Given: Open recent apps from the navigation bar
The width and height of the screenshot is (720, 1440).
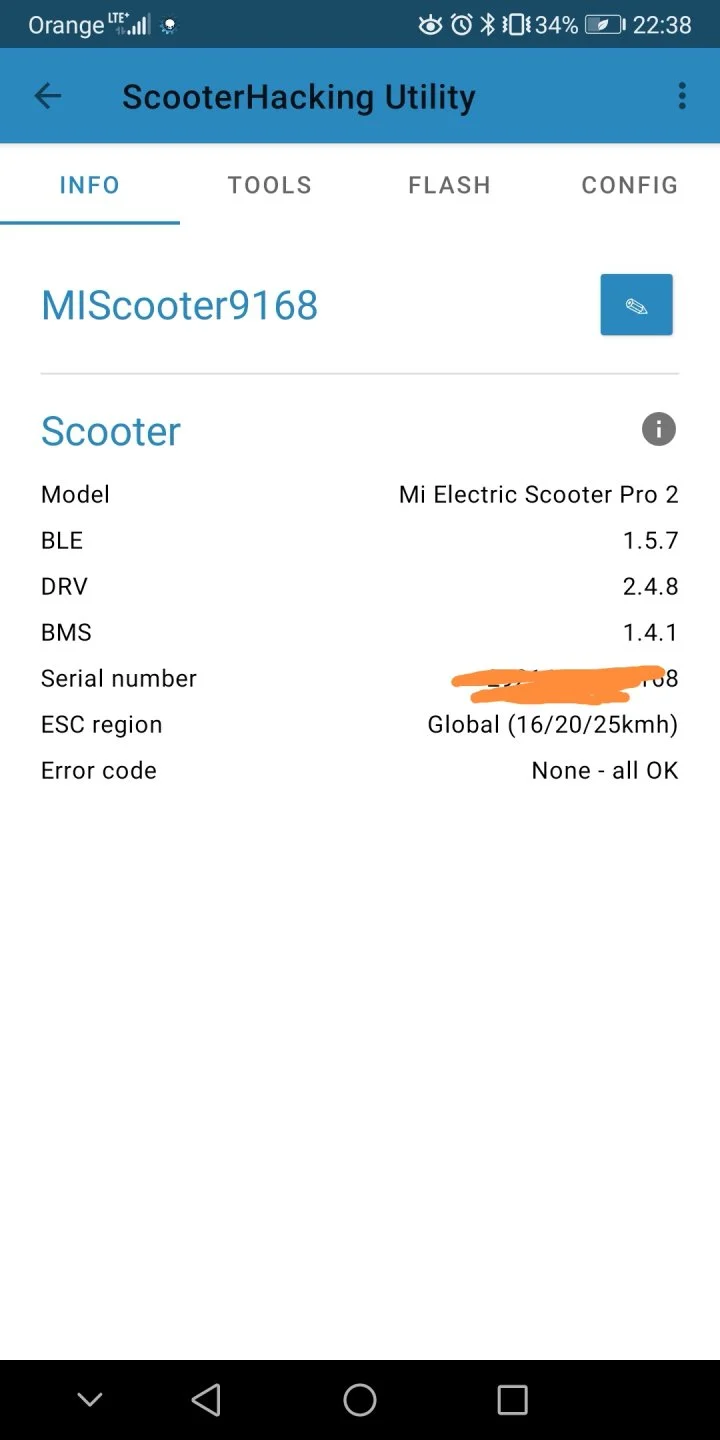Looking at the screenshot, I should point(512,1400).
